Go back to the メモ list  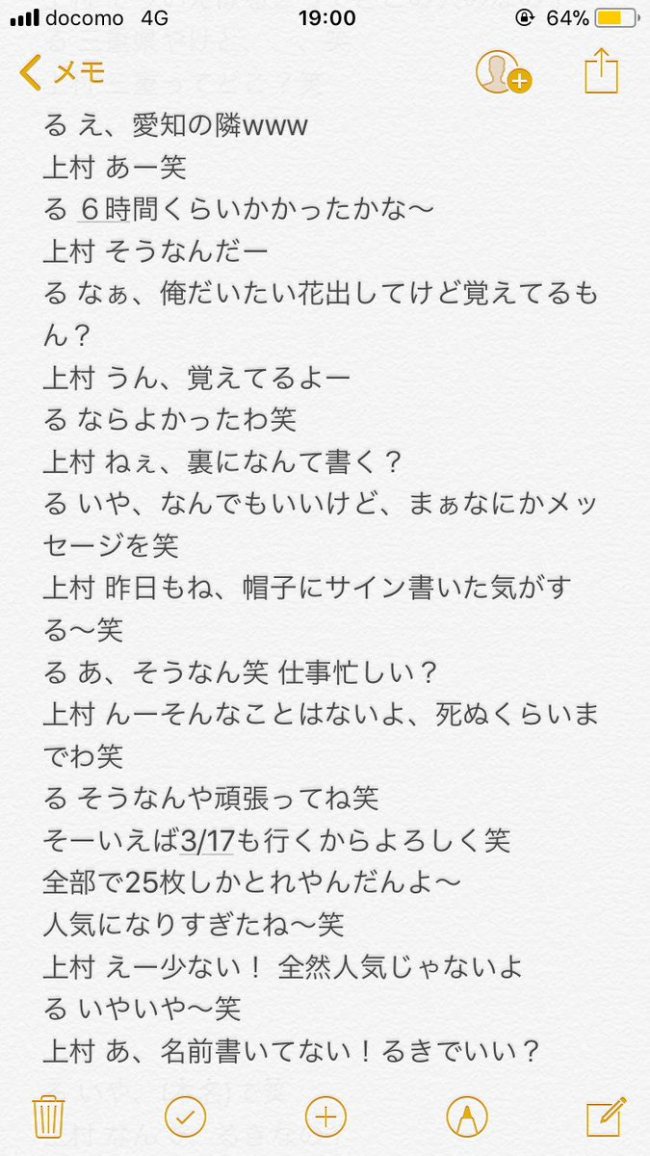pos(63,72)
